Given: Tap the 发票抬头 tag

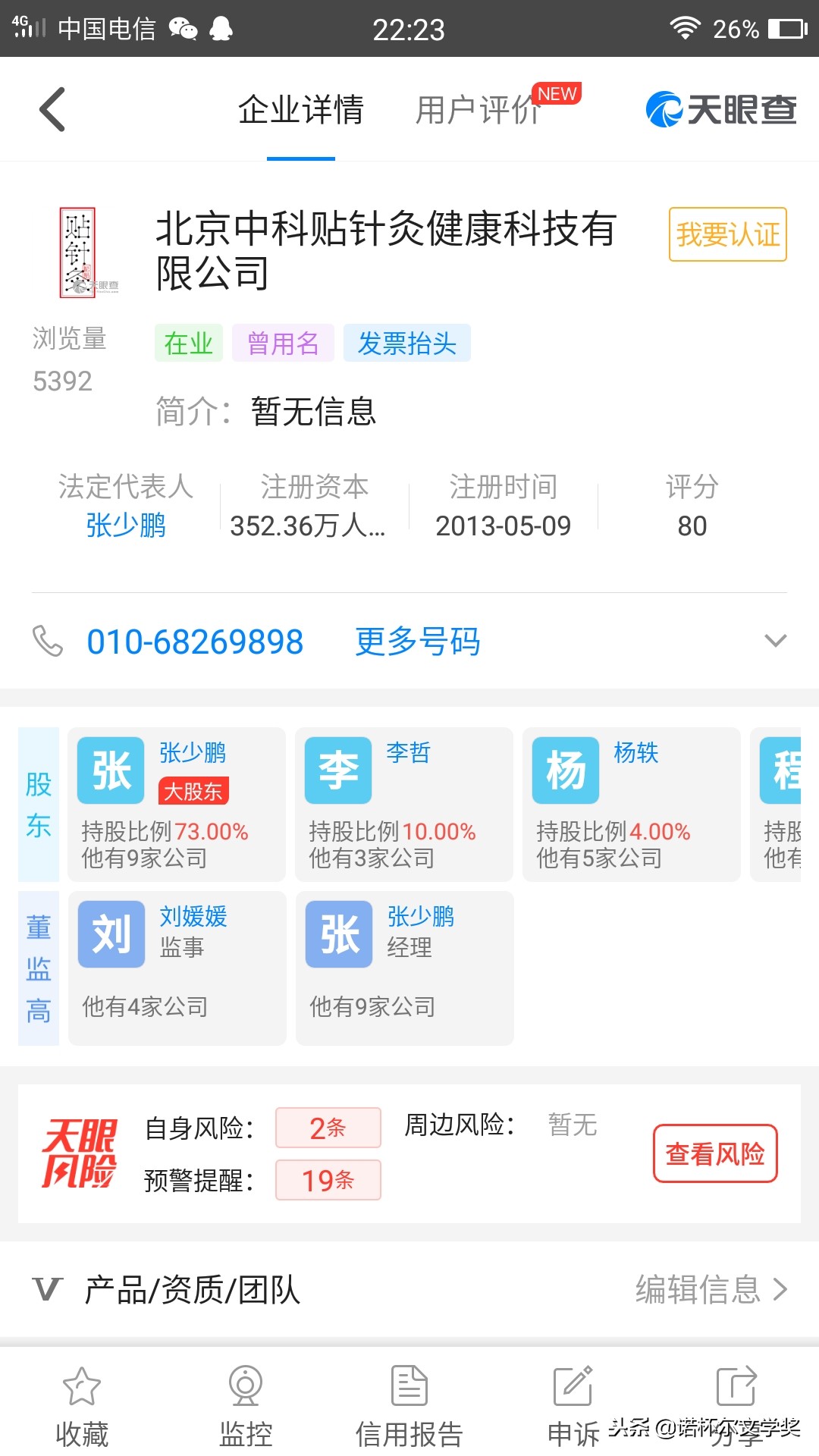Looking at the screenshot, I should click(x=406, y=344).
